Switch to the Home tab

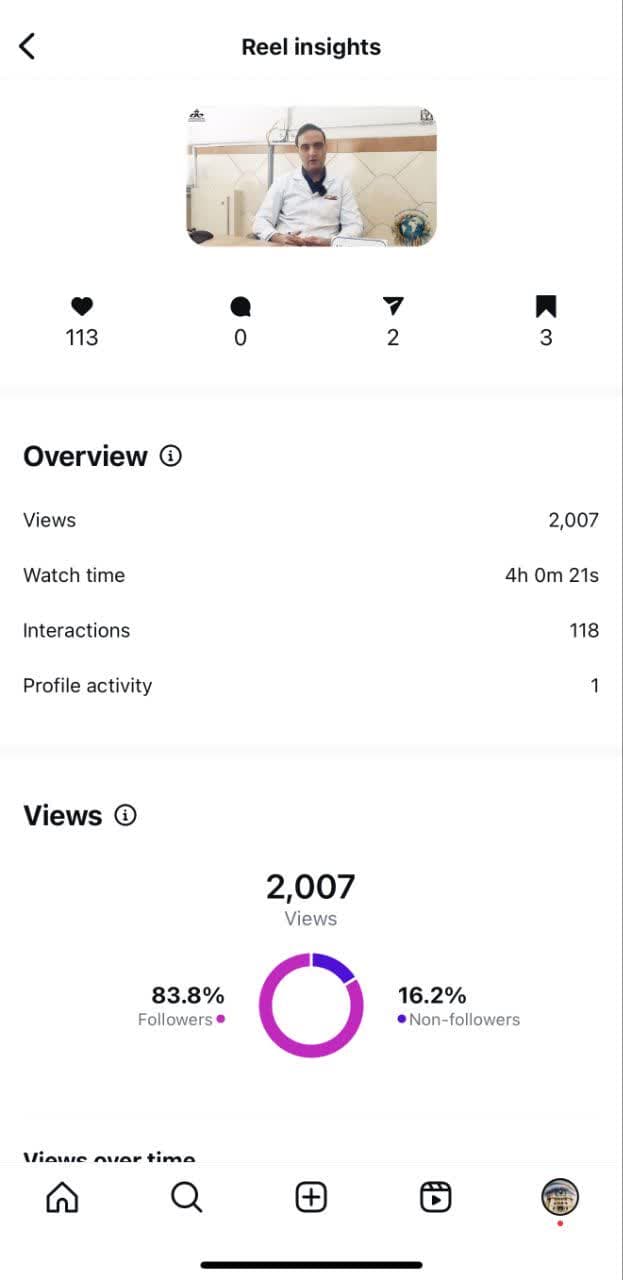(x=62, y=1197)
